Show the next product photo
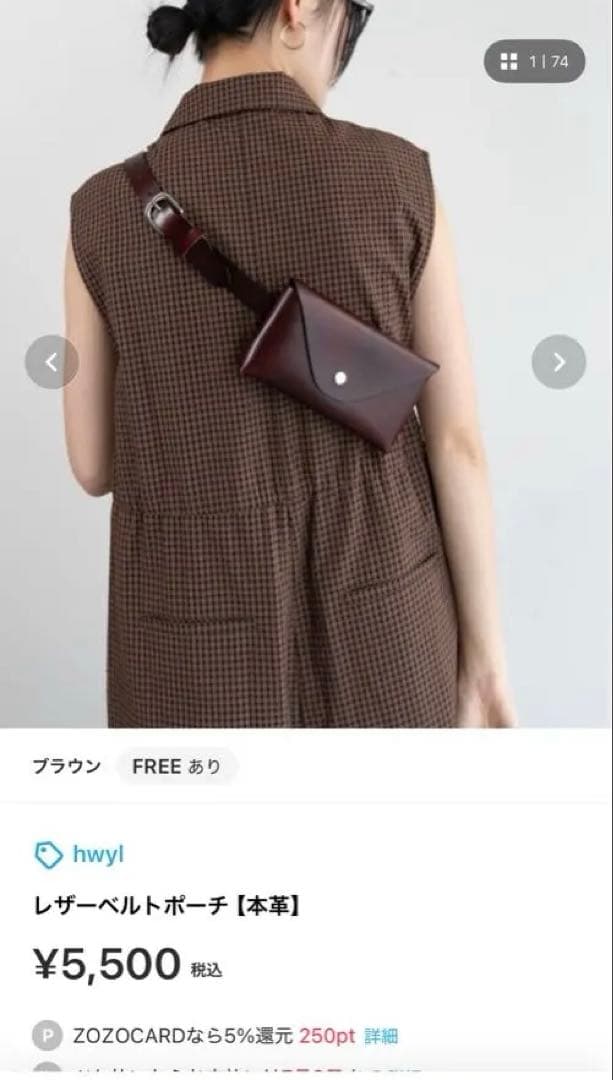This screenshot has height=1080, width=613. (x=559, y=362)
